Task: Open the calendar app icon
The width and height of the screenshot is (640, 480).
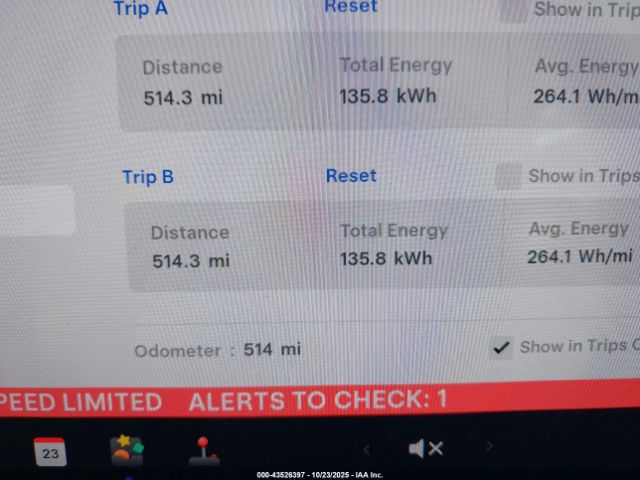Action: 50,452
